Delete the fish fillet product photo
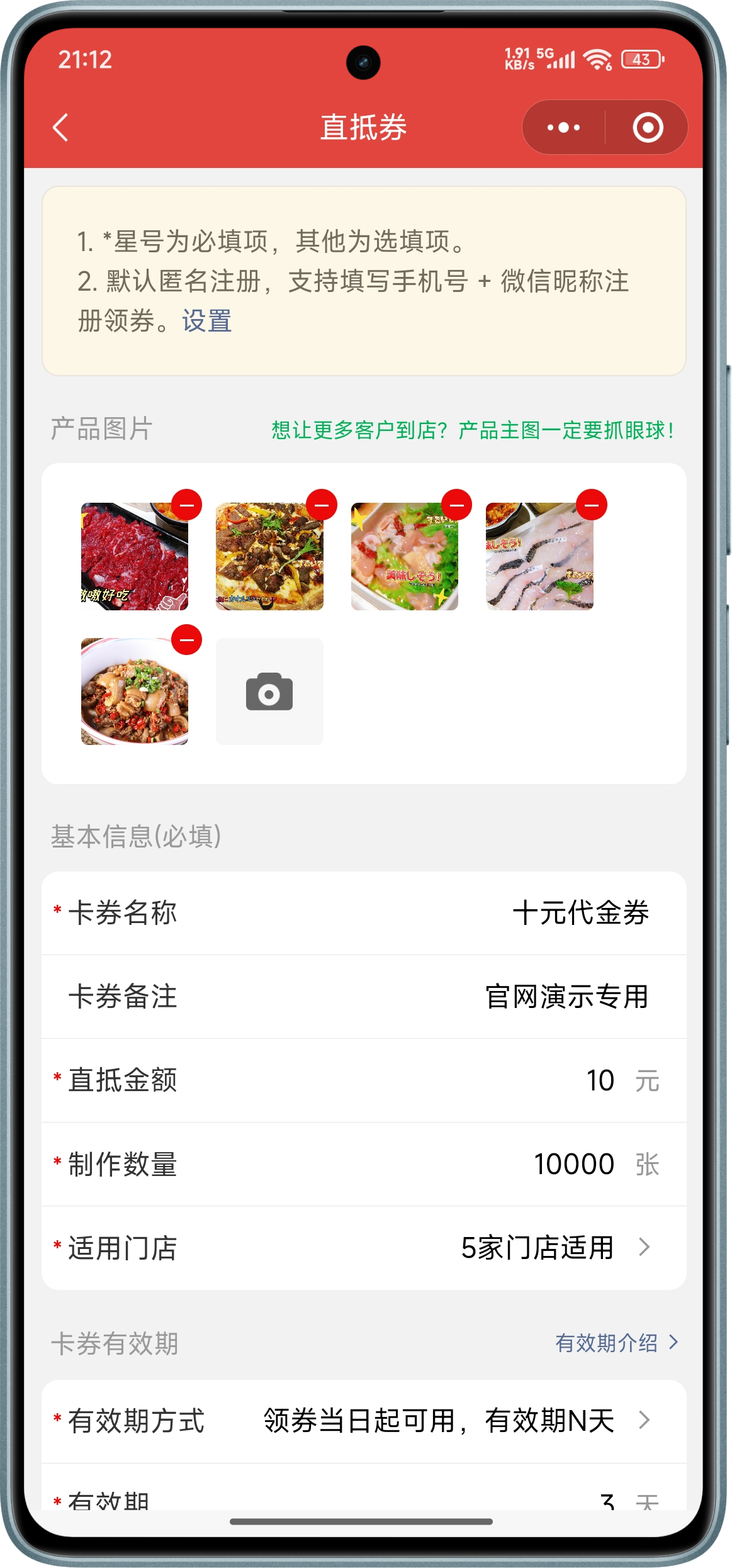Screen dimensions: 732x1568 592,505
